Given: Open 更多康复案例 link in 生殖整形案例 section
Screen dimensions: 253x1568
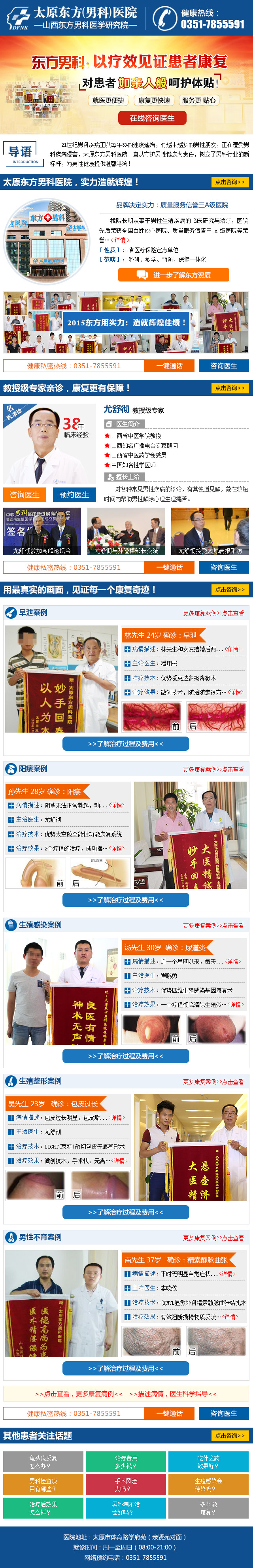Looking at the screenshot, I should [213, 1082].
